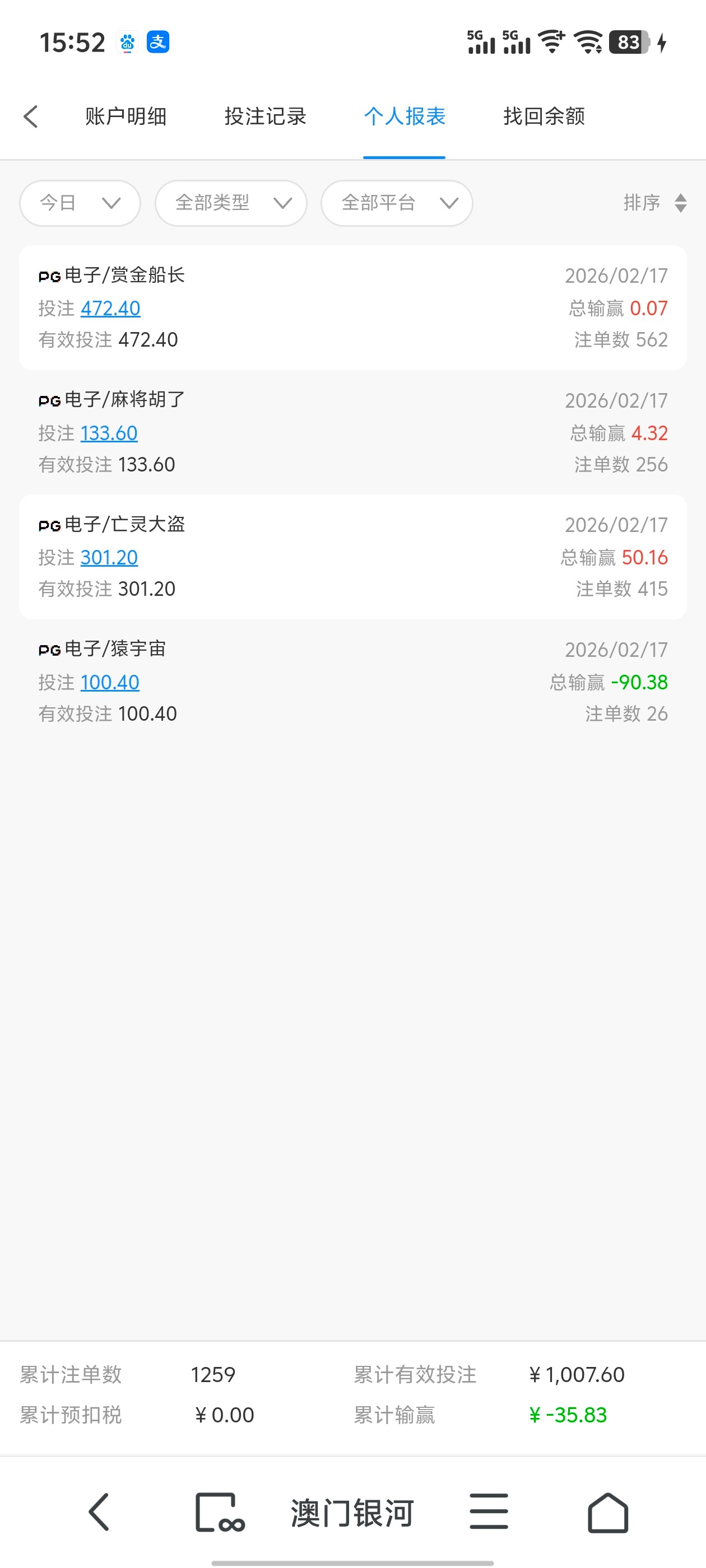This screenshot has height=1568, width=706.
Task: Go back using the top-left arrow
Action: 30,116
